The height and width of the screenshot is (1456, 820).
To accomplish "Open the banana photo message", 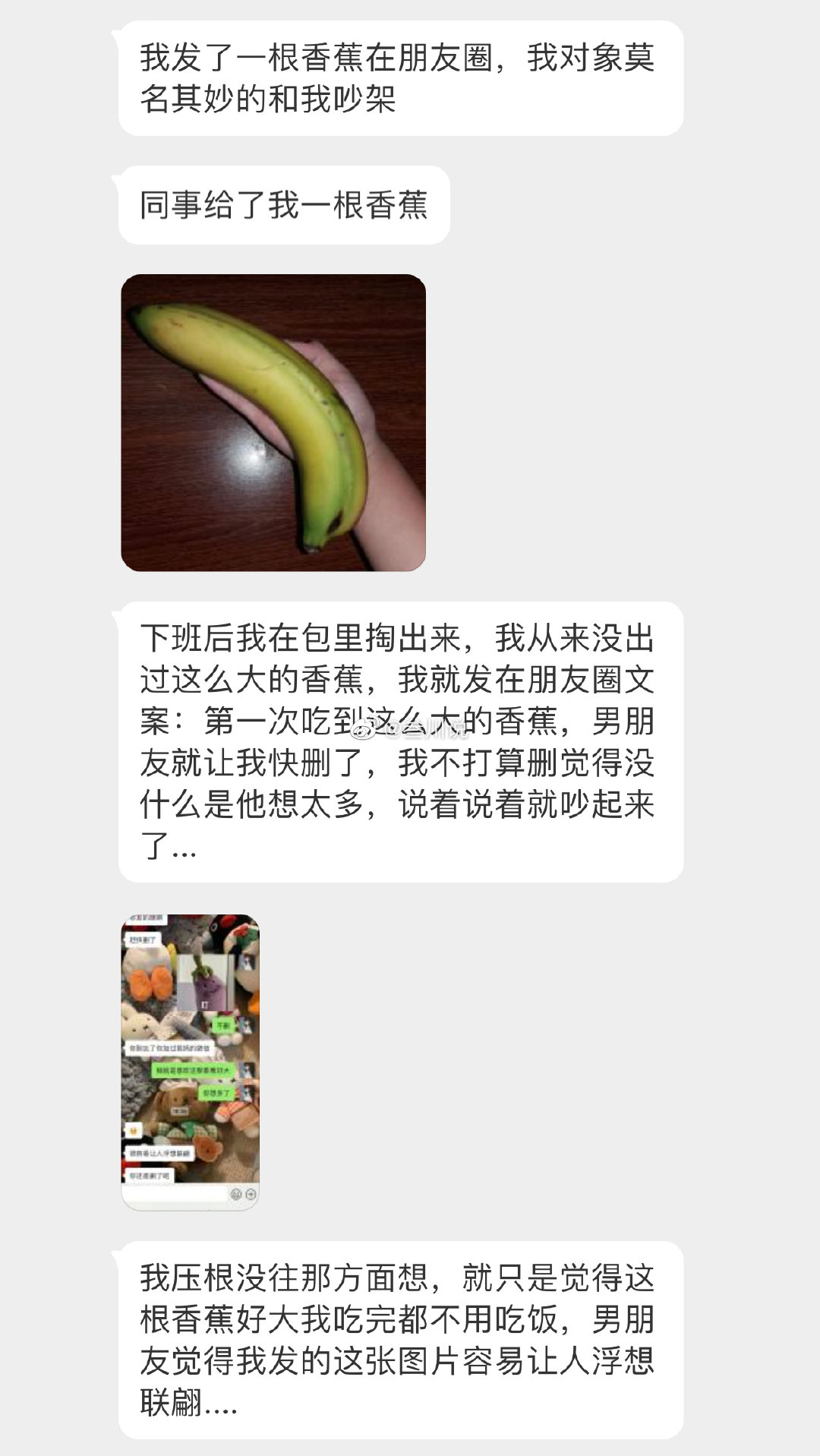I will [x=273, y=422].
